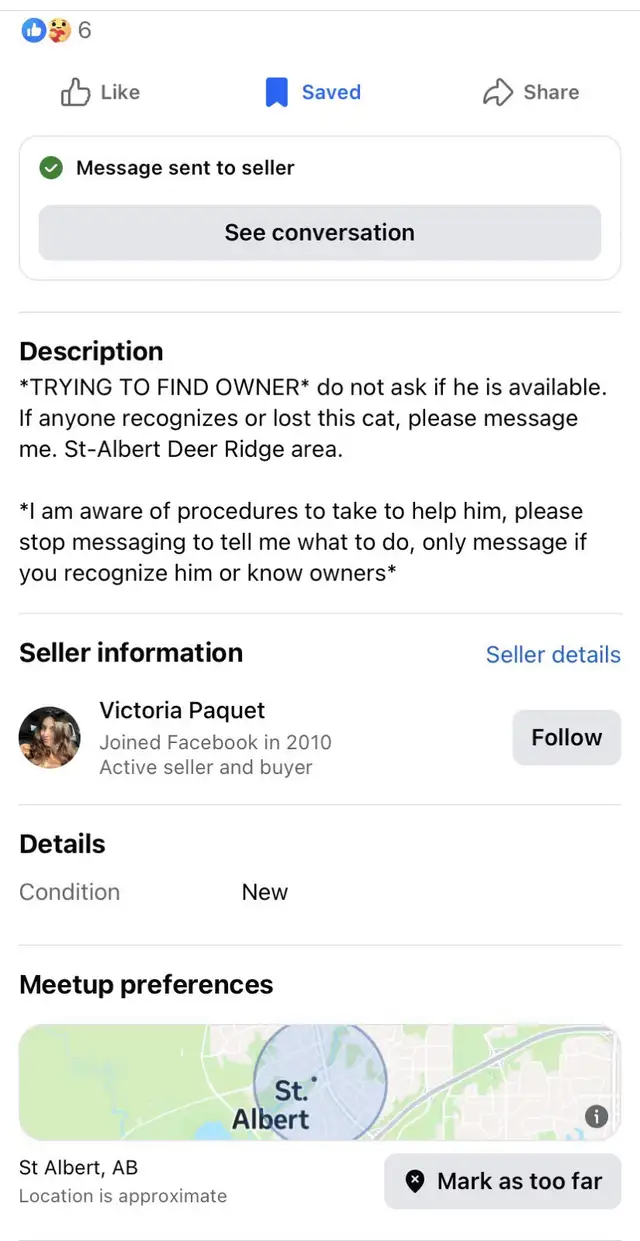This screenshot has height=1241, width=640.
Task: Open Victoria Paquet's seller profile
Action: click(x=182, y=711)
